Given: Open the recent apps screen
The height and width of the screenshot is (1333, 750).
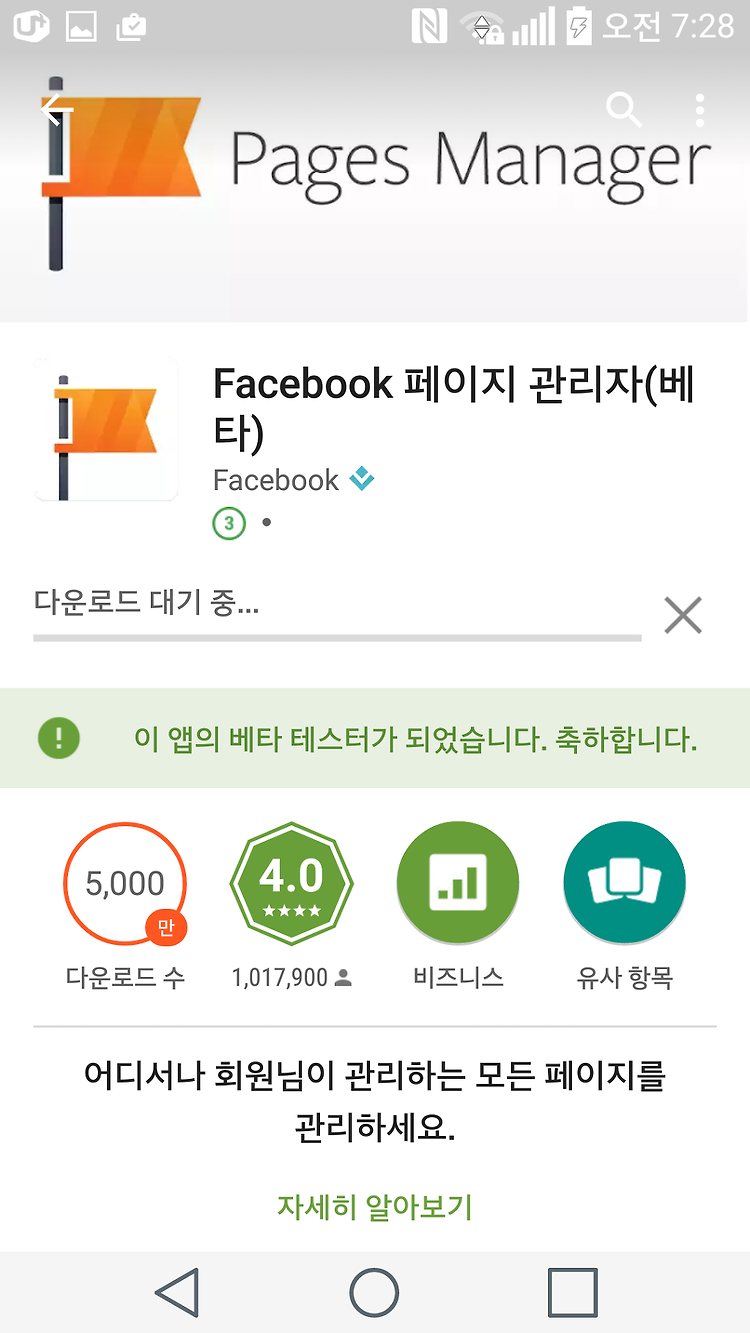Looking at the screenshot, I should (x=573, y=1292).
